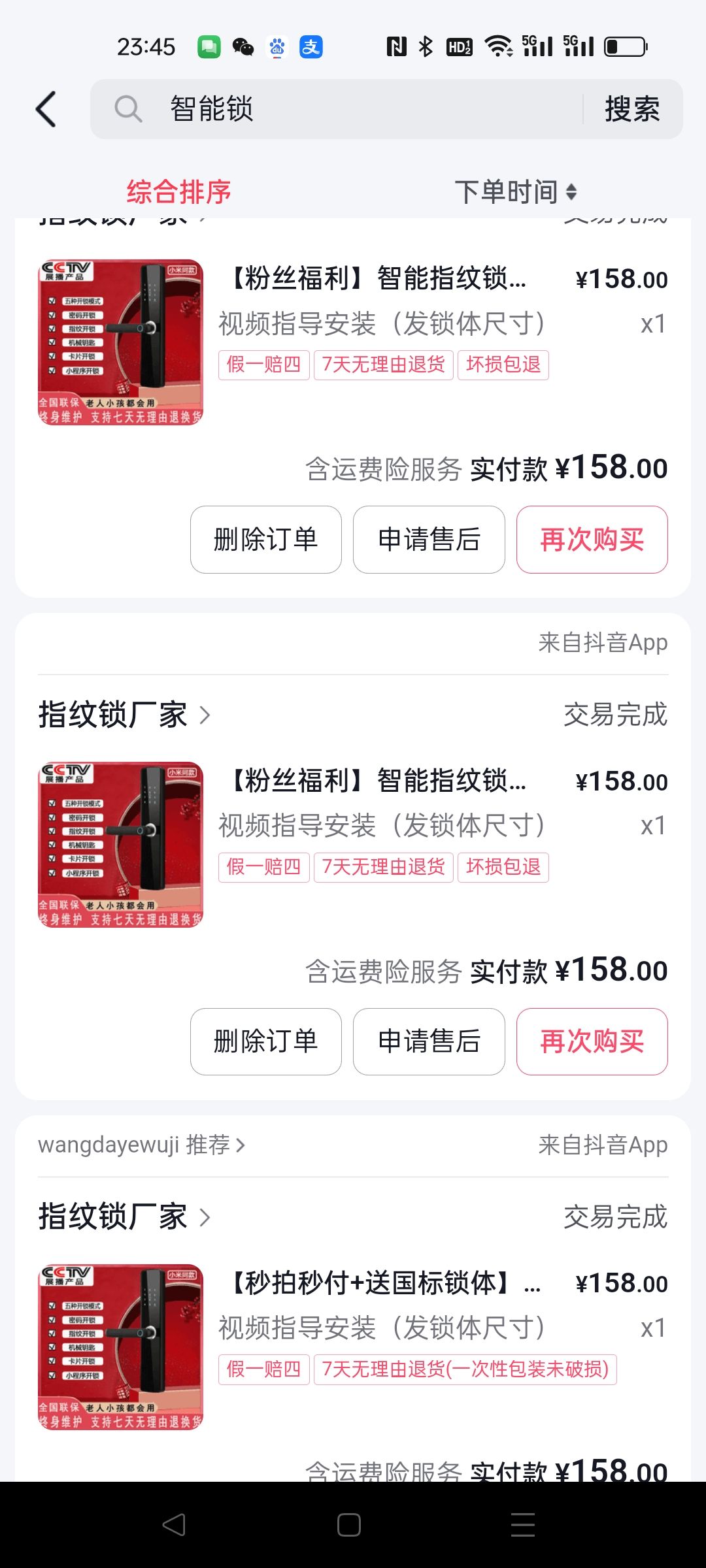The width and height of the screenshot is (706, 1568).
Task: Select the 综合排序 sorting tab
Action: click(178, 192)
